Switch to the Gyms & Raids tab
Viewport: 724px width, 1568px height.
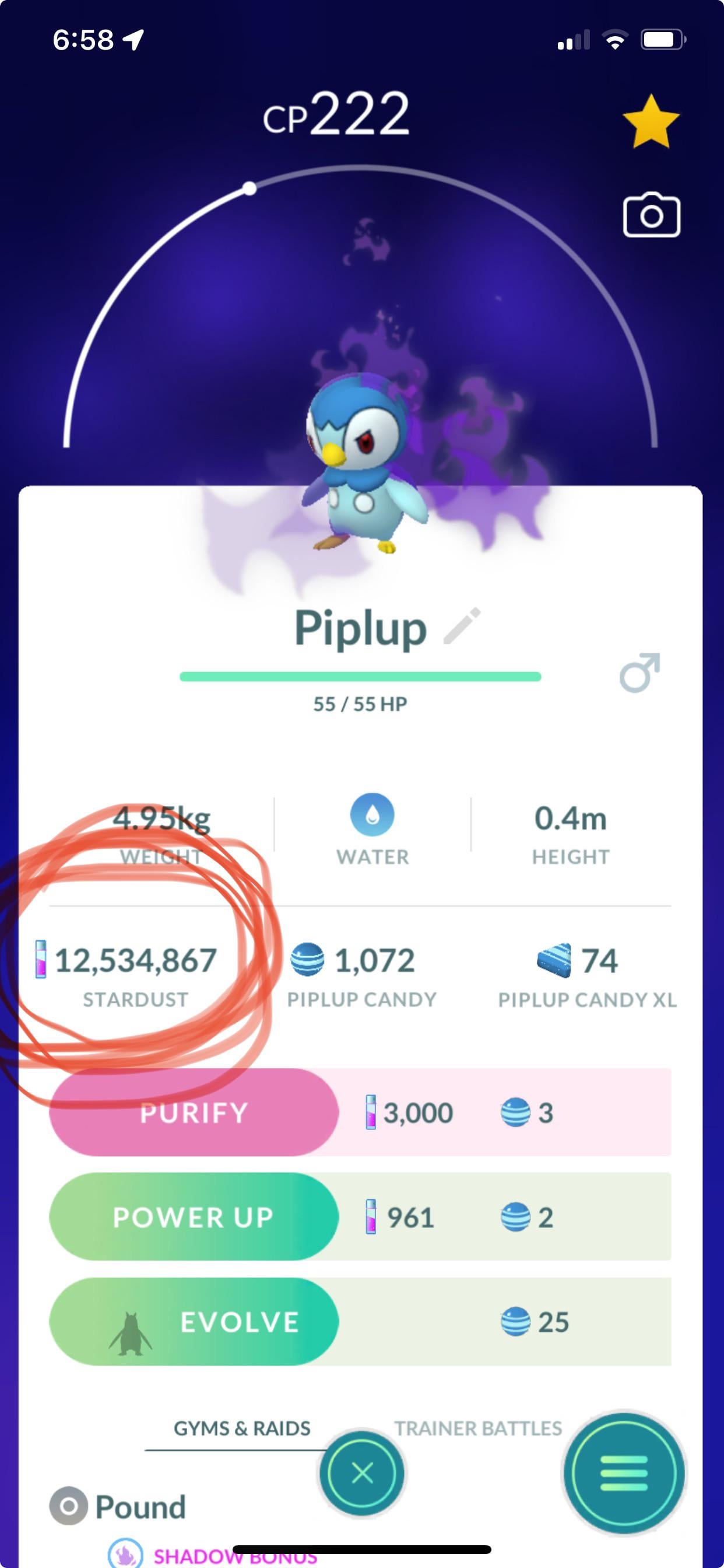(241, 1429)
